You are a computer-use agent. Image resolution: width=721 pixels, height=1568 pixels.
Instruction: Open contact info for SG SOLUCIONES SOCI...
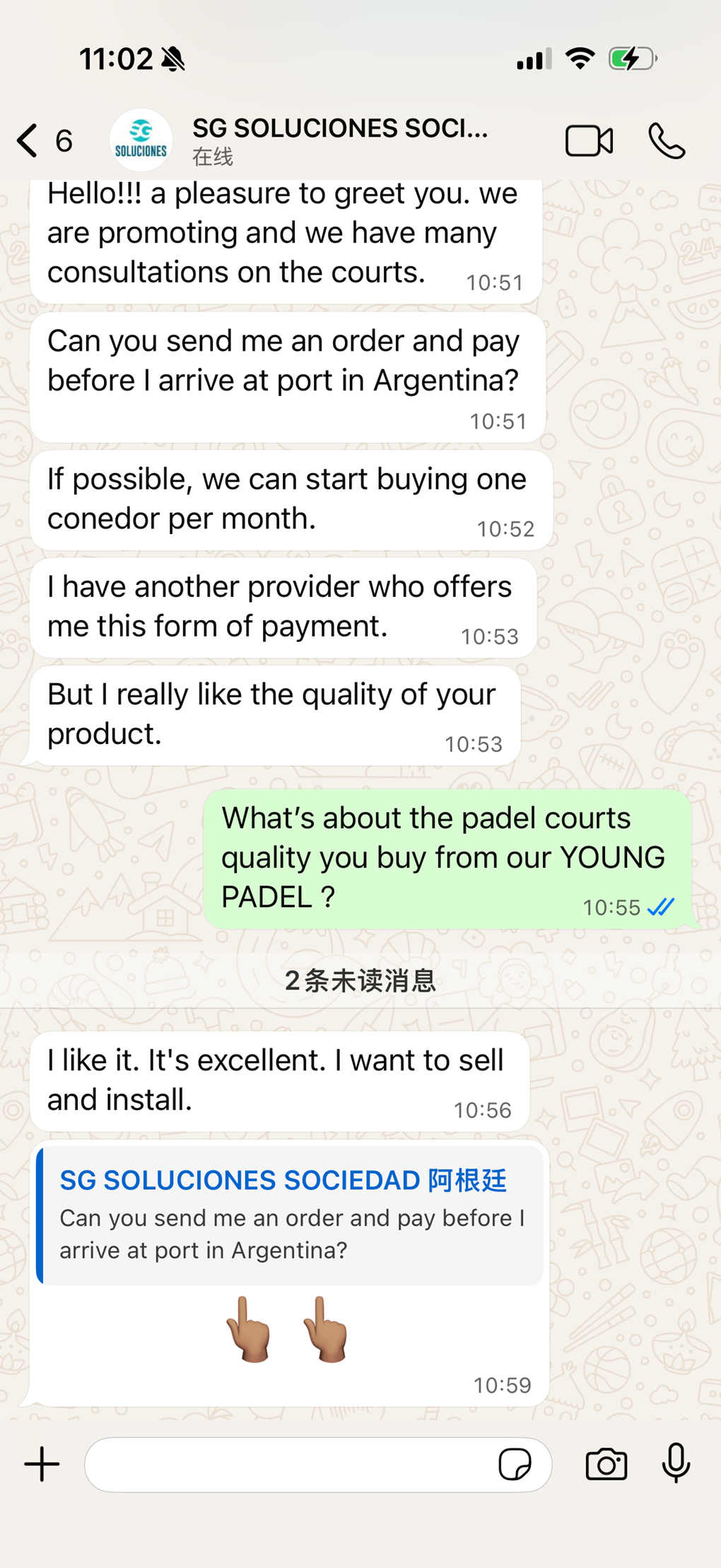coord(340,140)
